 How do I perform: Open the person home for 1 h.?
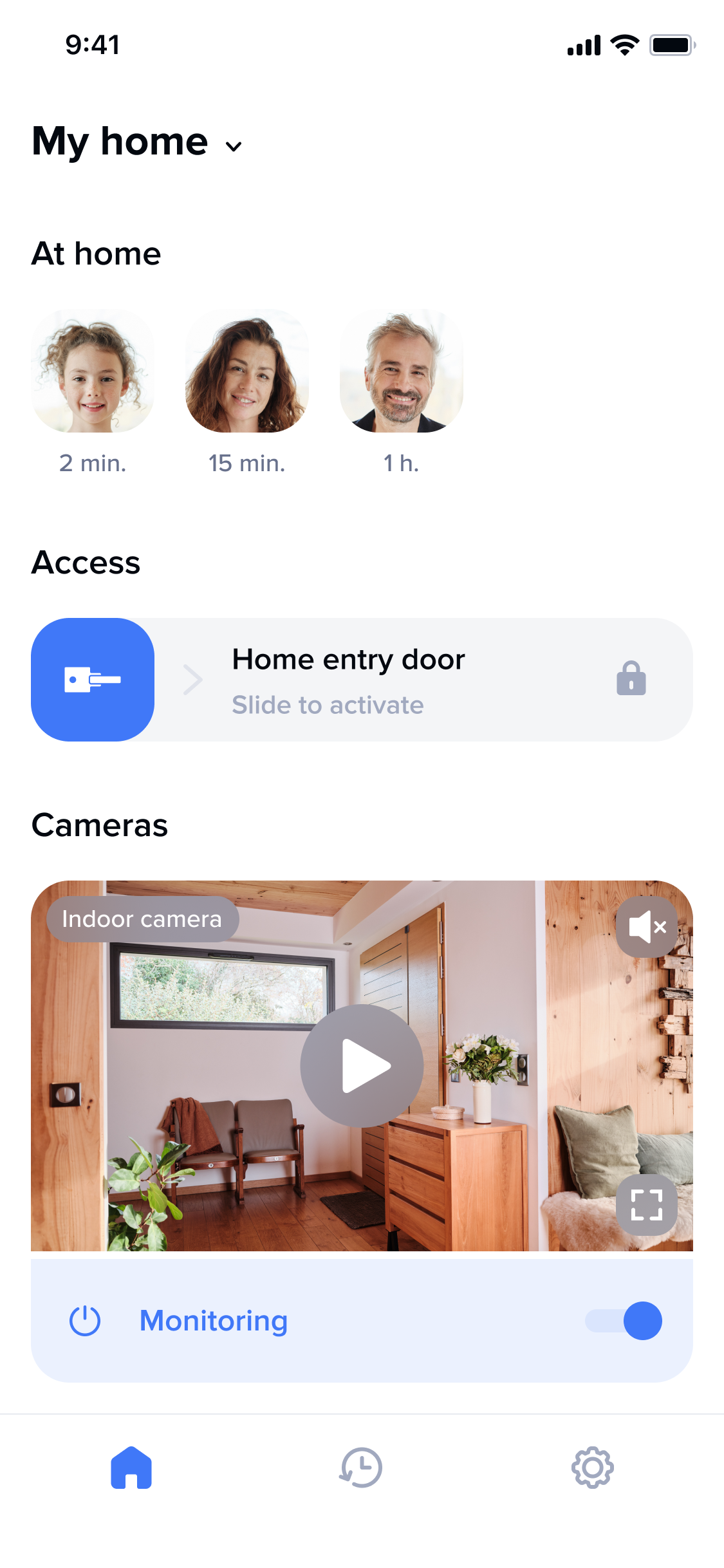pyautogui.click(x=401, y=371)
